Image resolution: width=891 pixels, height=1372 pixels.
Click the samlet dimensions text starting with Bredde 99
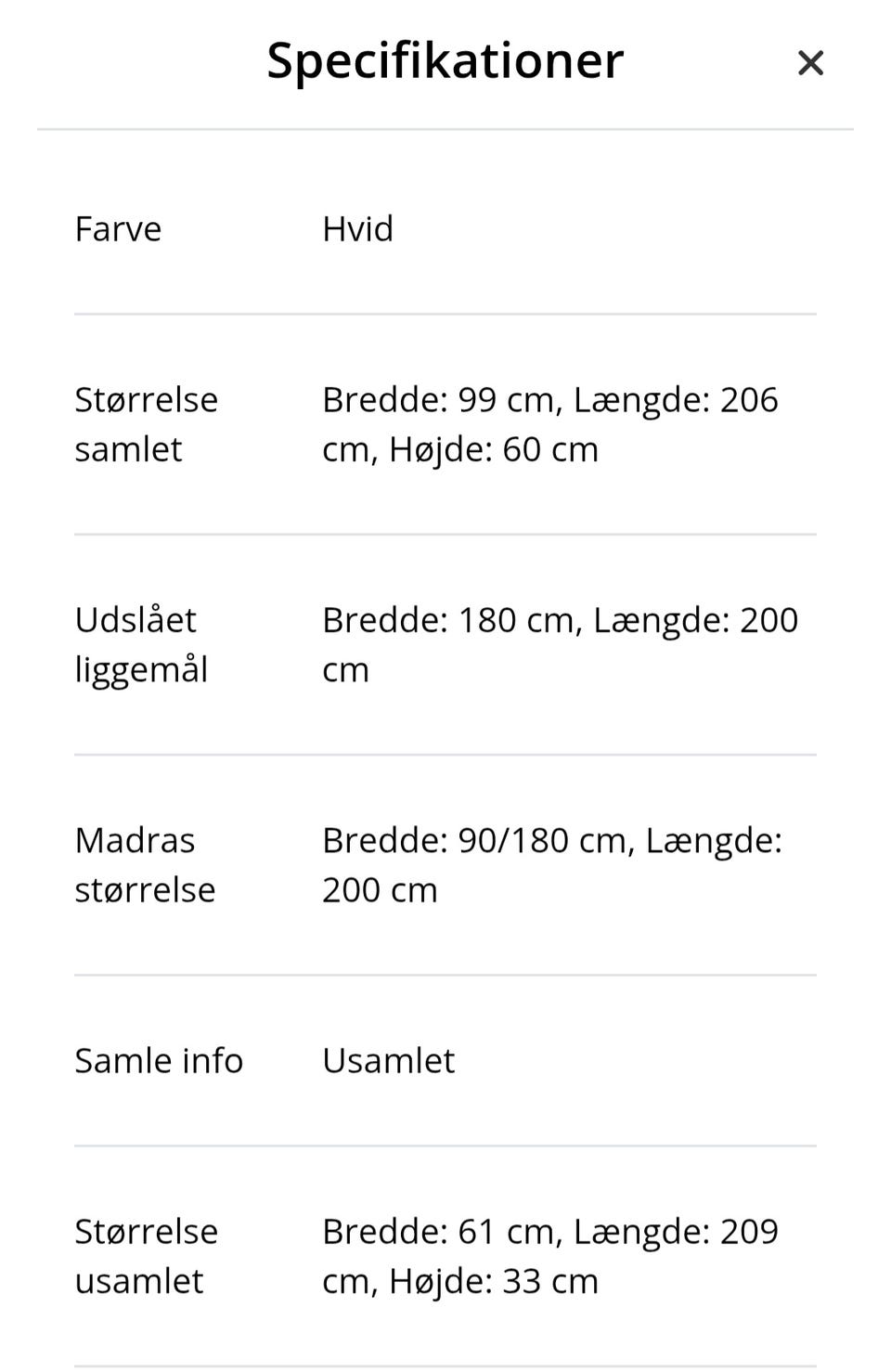coord(550,399)
